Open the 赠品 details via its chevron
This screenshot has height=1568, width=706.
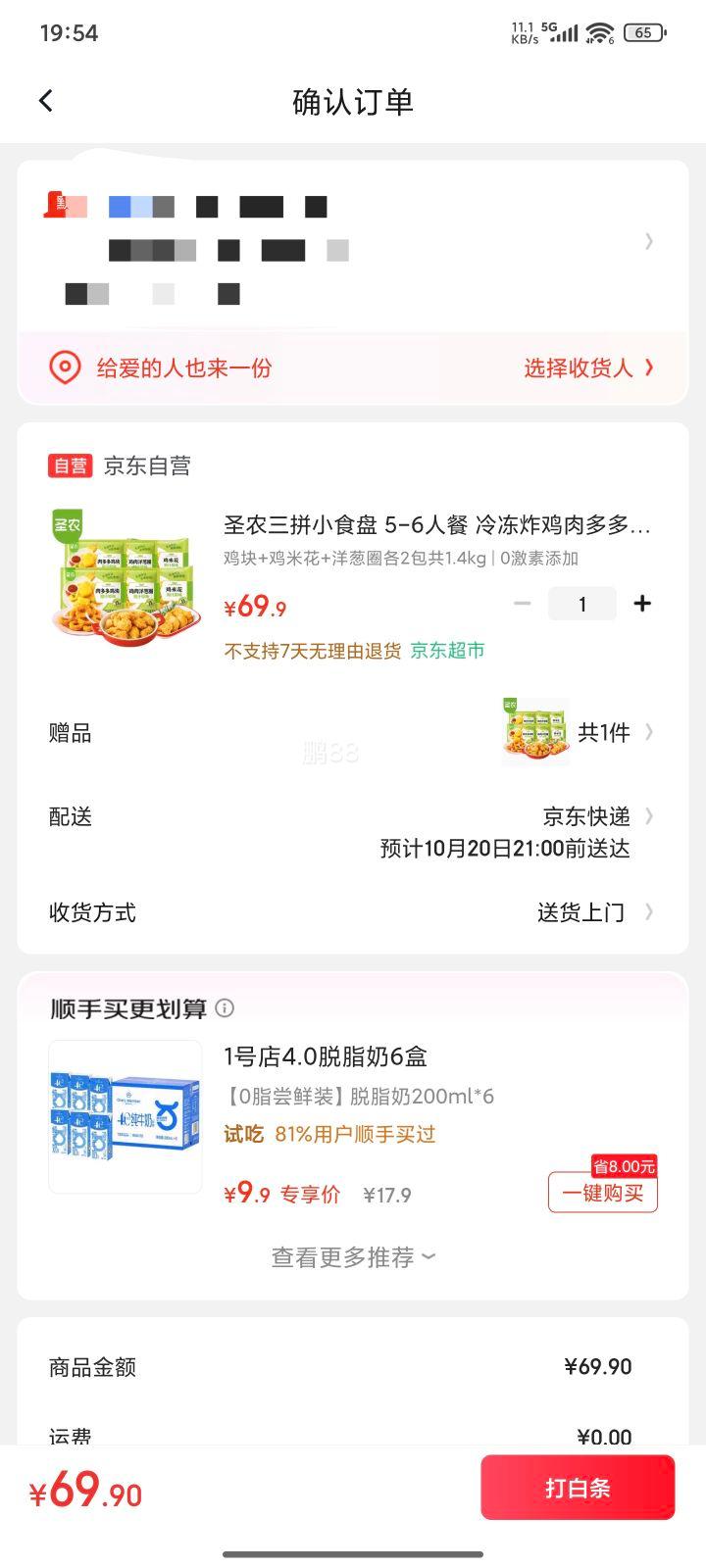[649, 732]
